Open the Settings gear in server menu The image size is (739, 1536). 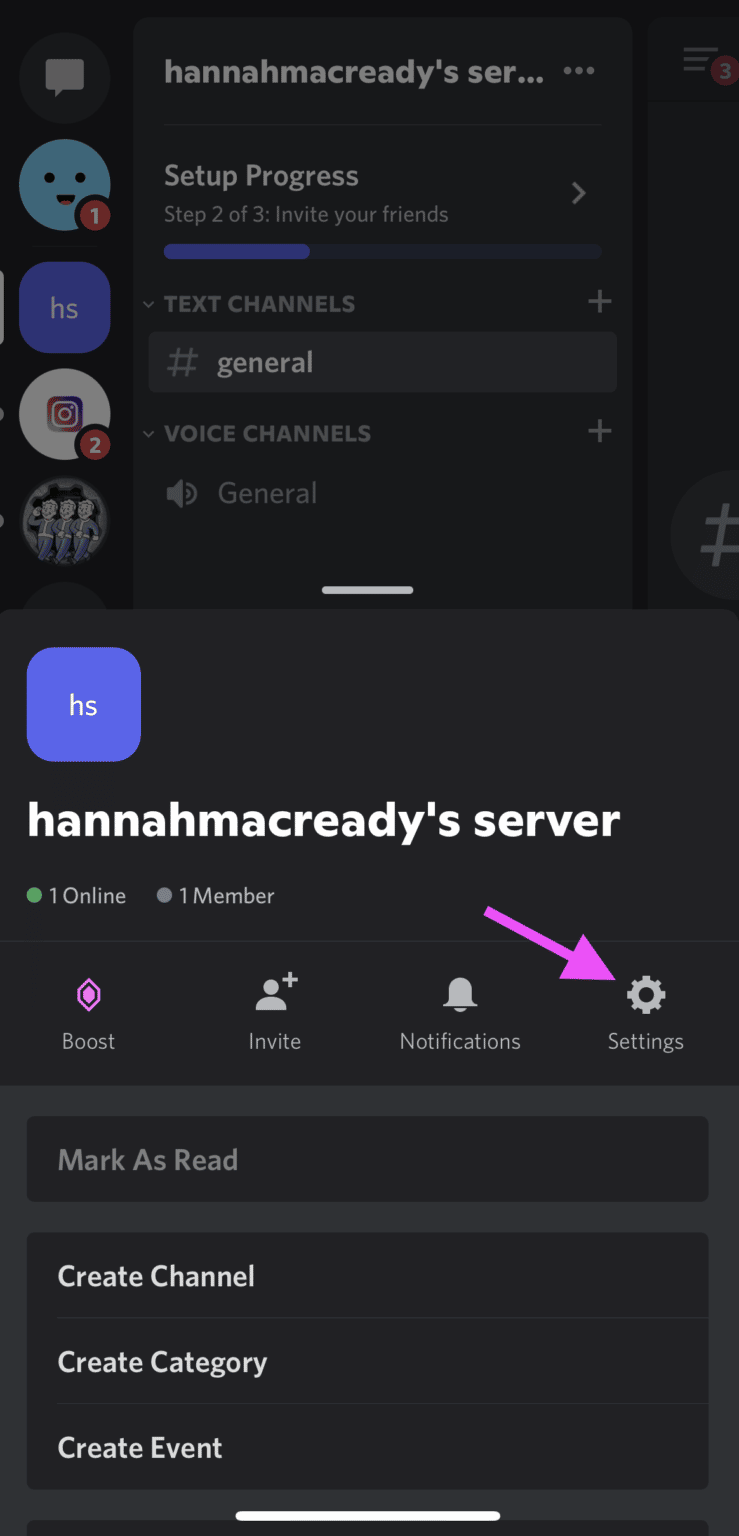click(x=645, y=994)
